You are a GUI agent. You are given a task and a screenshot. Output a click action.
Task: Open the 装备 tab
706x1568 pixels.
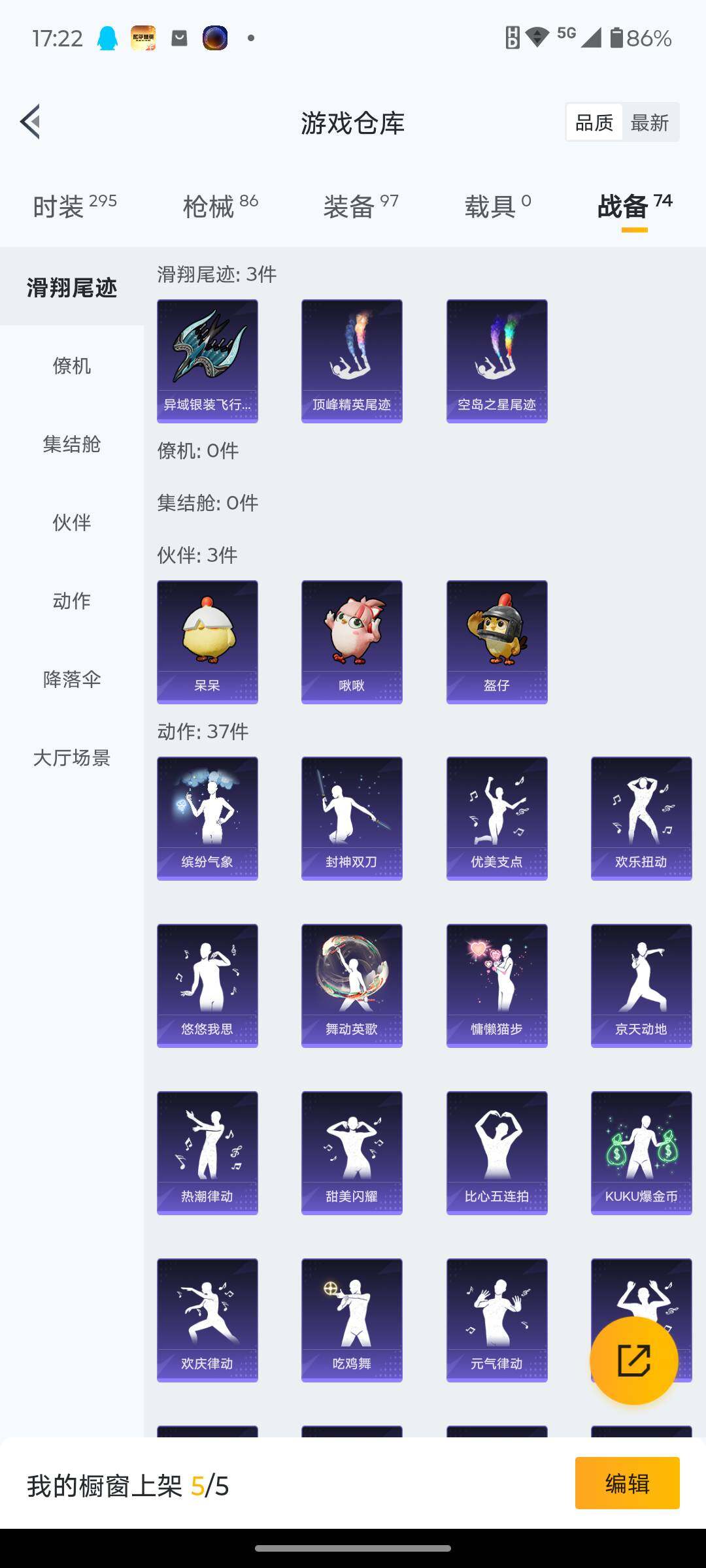click(360, 206)
